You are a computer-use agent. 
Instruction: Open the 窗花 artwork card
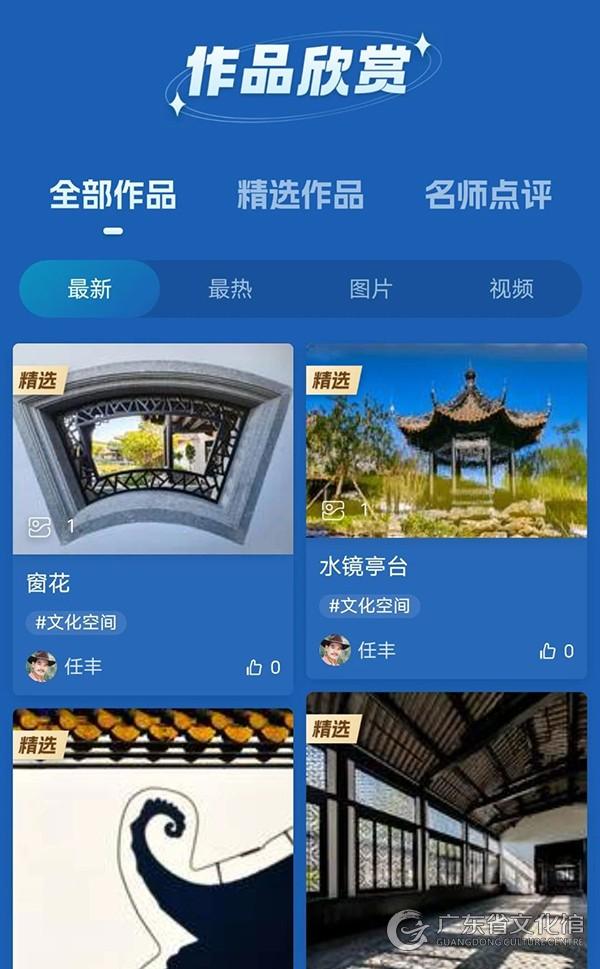(x=153, y=450)
